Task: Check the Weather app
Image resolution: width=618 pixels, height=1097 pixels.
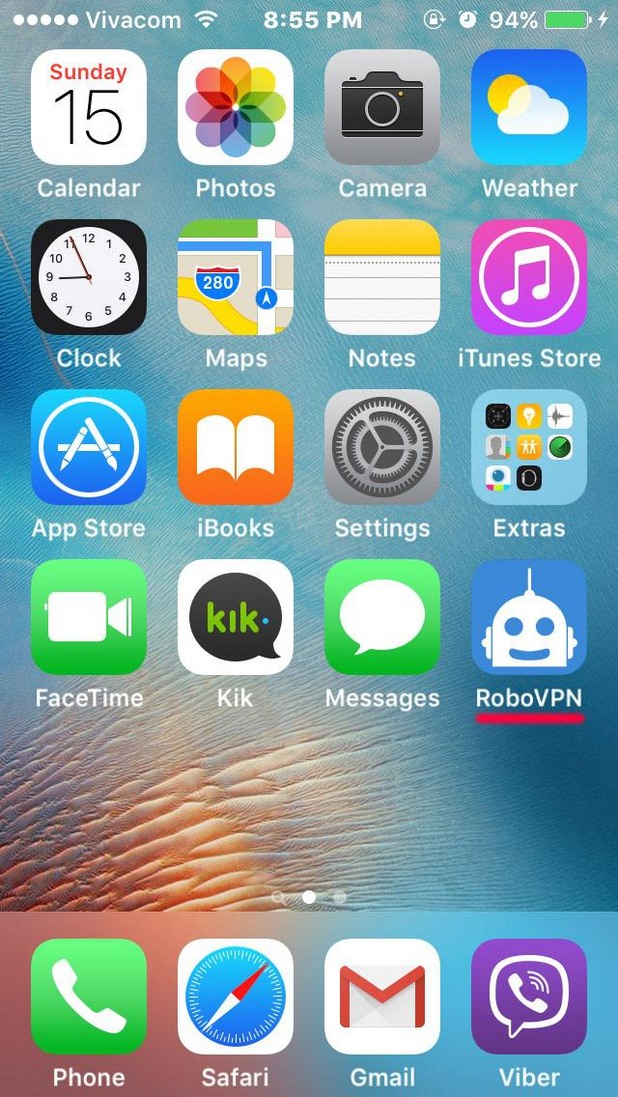Action: pyautogui.click(x=529, y=107)
